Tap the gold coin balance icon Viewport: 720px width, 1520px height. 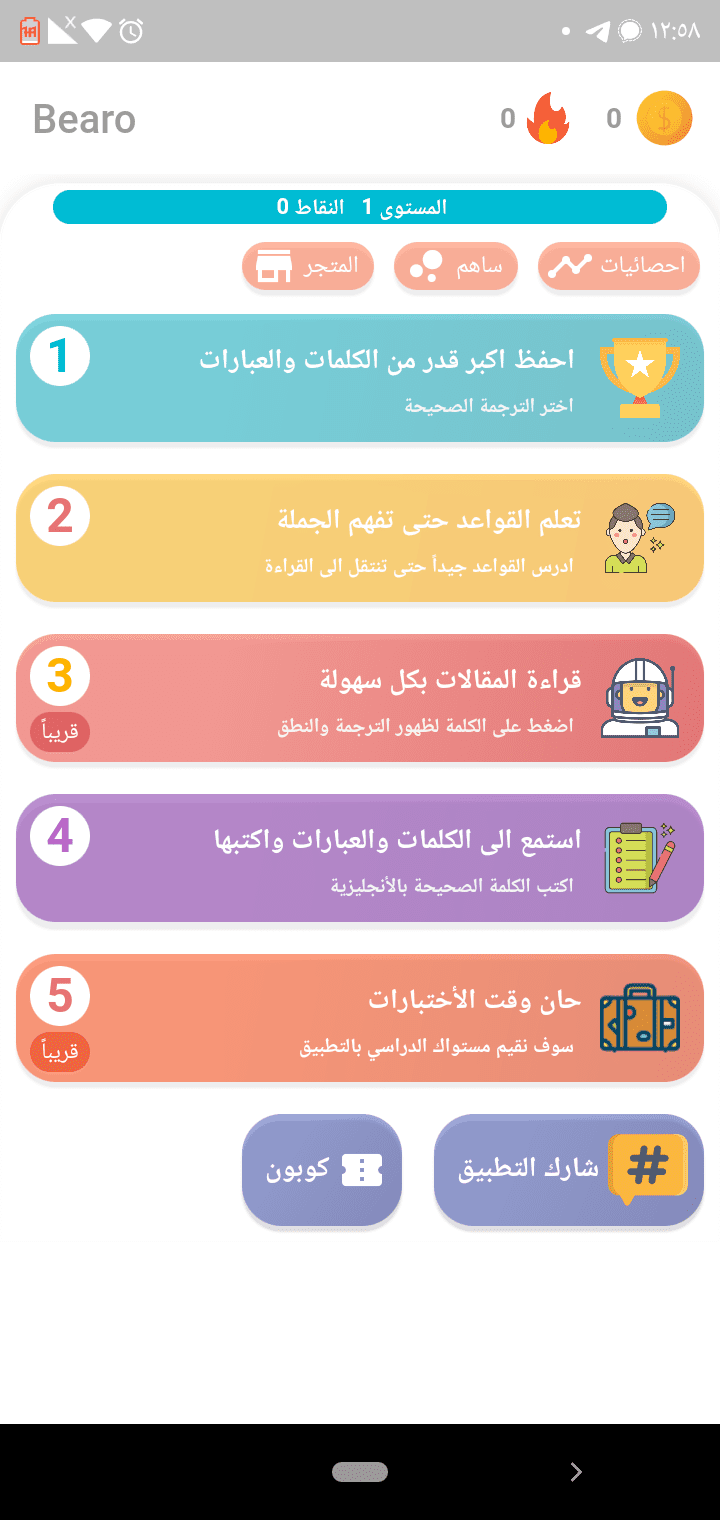click(x=664, y=119)
